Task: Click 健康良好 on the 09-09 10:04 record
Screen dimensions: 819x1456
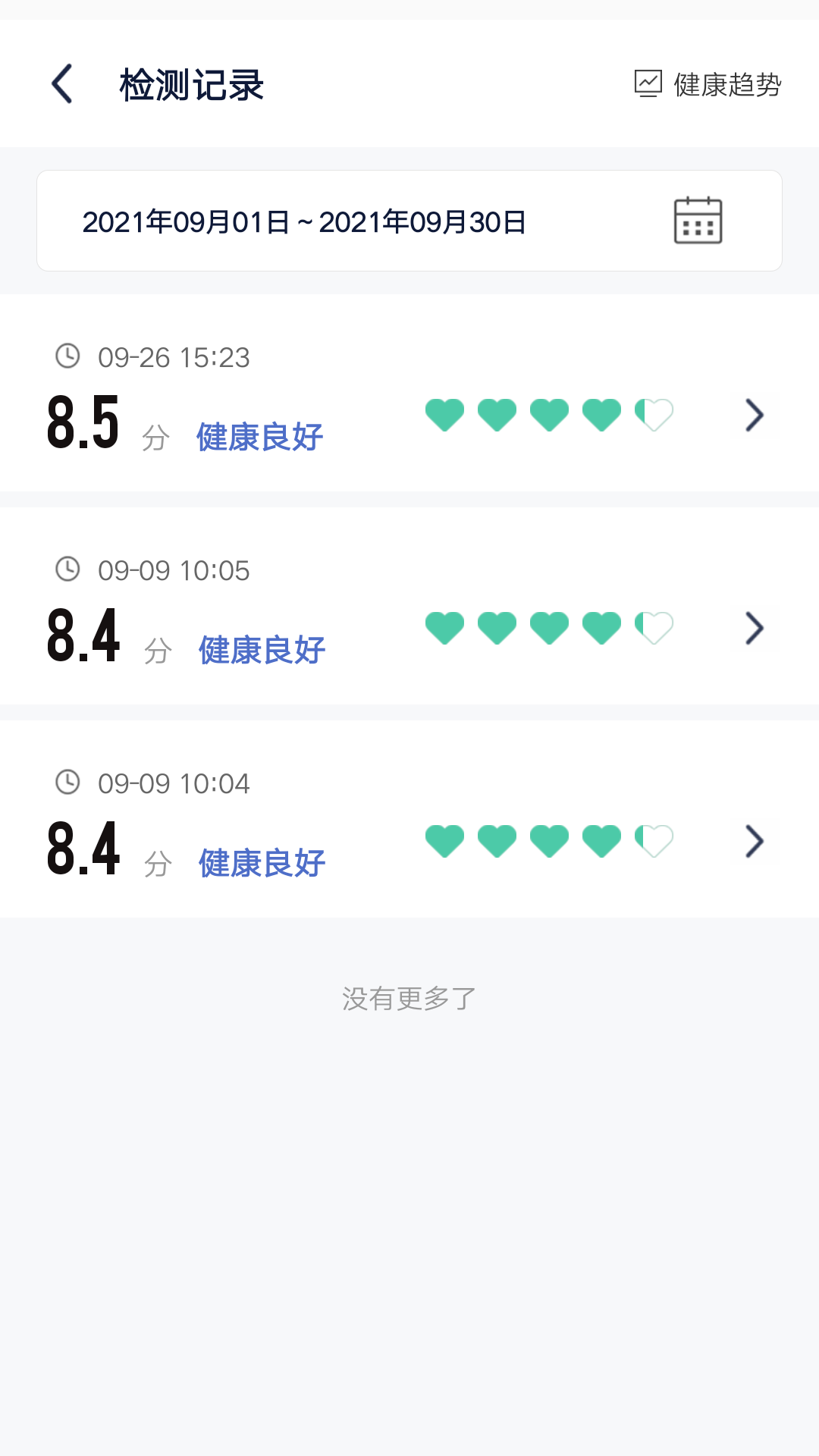Action: point(262,861)
